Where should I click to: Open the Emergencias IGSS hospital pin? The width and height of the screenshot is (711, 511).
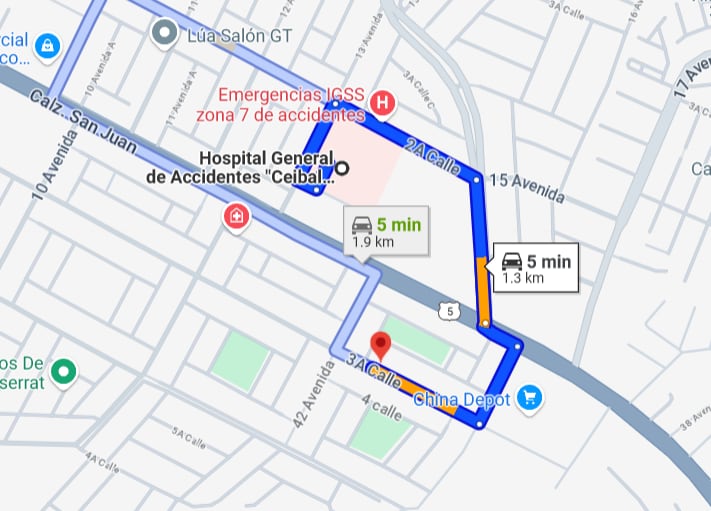click(x=381, y=102)
